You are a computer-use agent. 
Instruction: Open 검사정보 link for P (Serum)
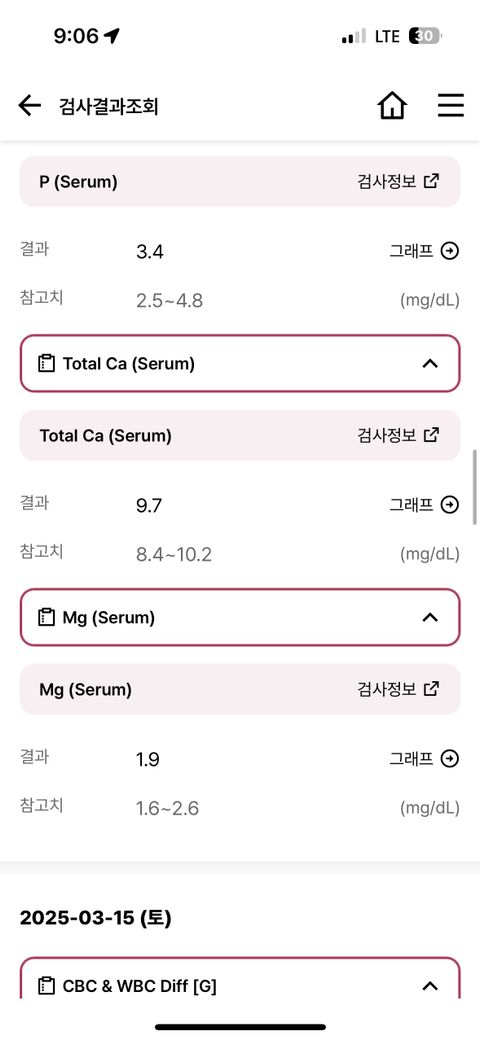398,181
